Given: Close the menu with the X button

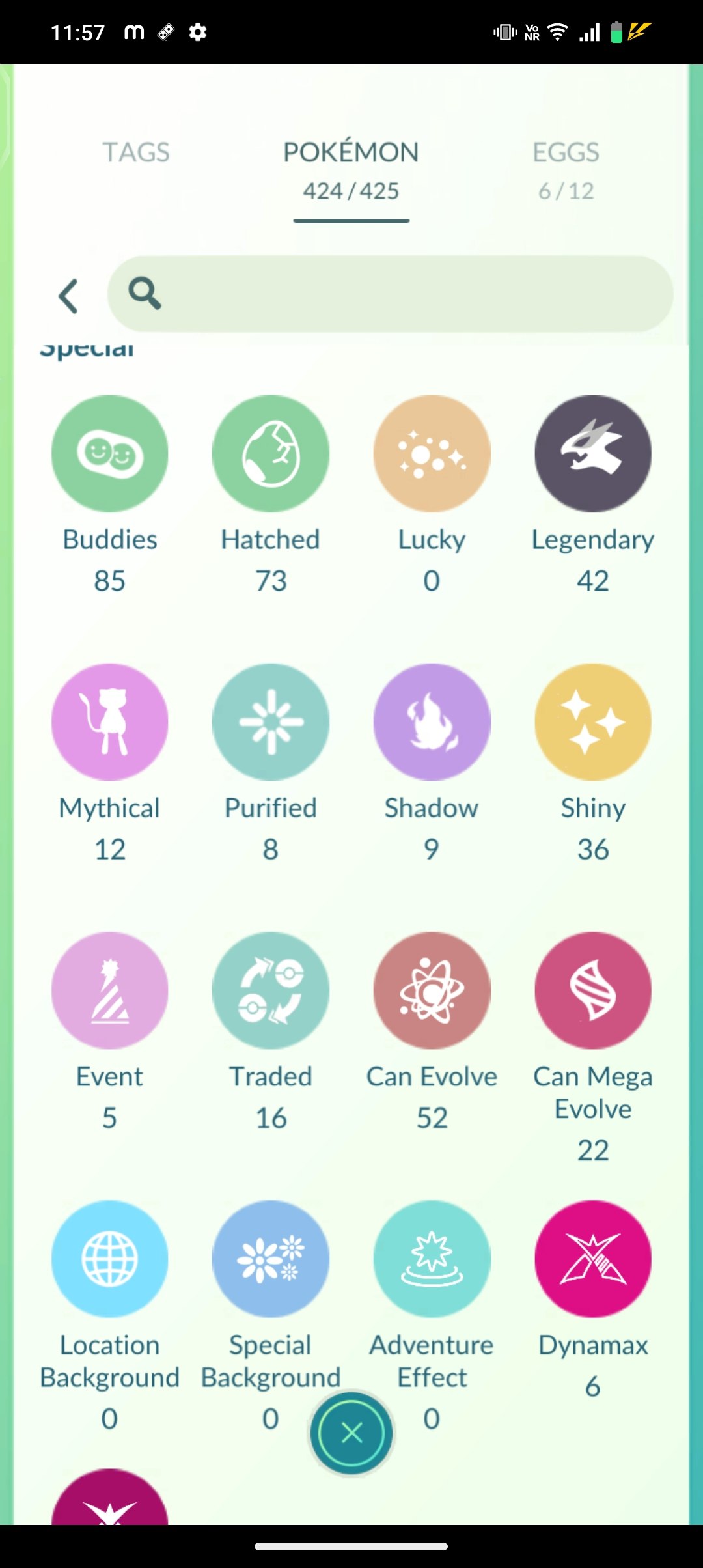Looking at the screenshot, I should pos(351,1433).
